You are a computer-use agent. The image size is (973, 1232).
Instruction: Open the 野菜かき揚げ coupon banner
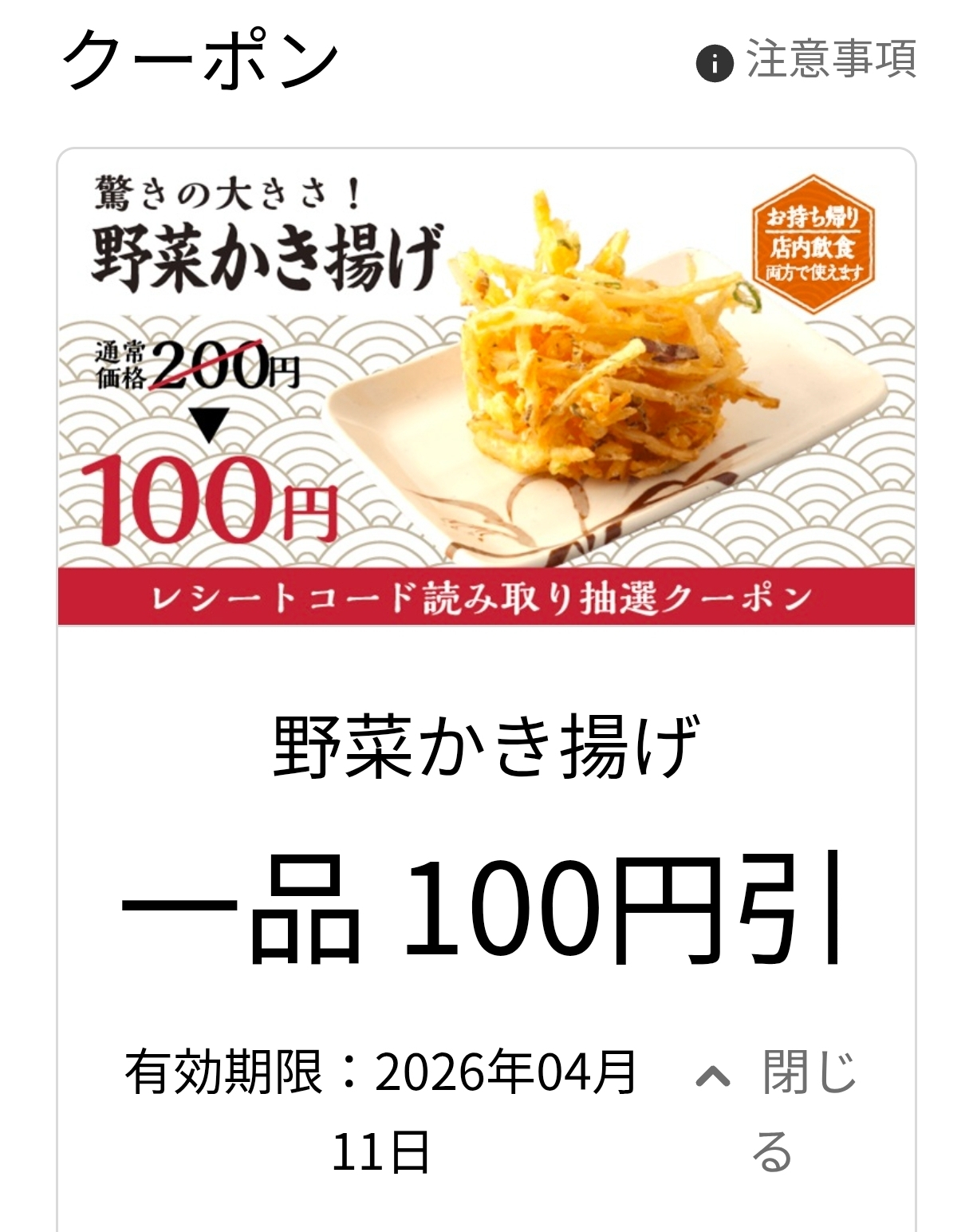point(486,387)
